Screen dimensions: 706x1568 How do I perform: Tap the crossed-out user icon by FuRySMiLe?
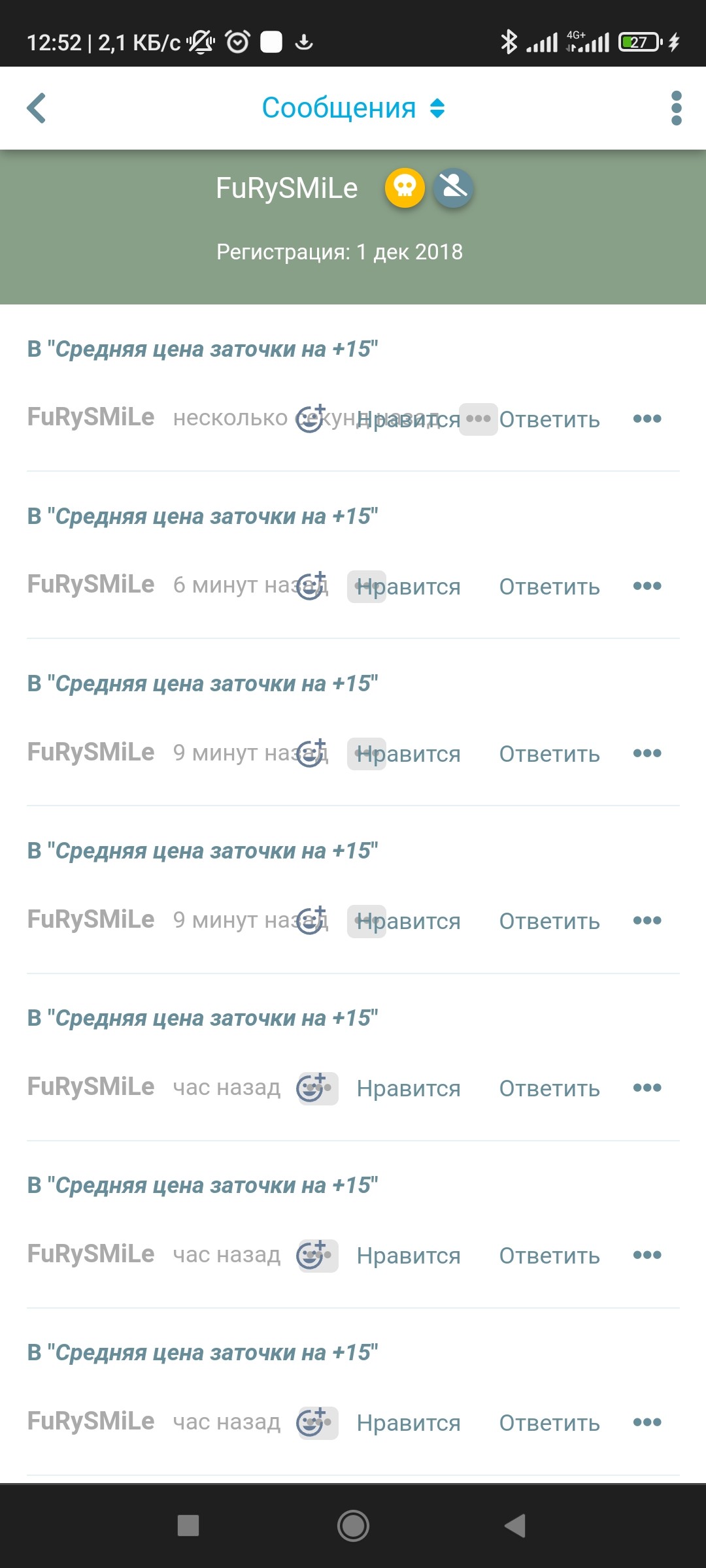click(x=454, y=188)
